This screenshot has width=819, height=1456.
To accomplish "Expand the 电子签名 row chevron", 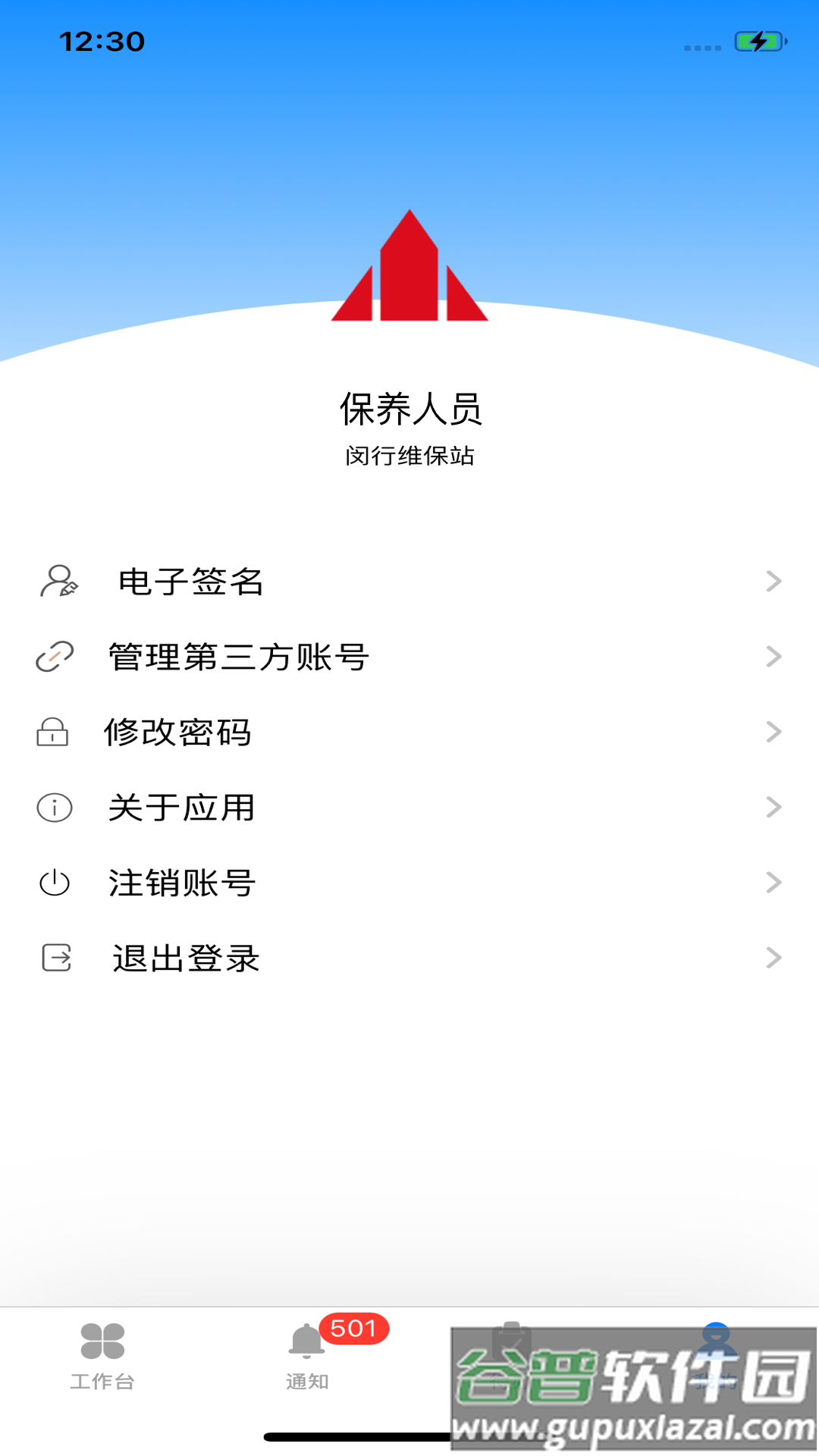I will tap(773, 581).
